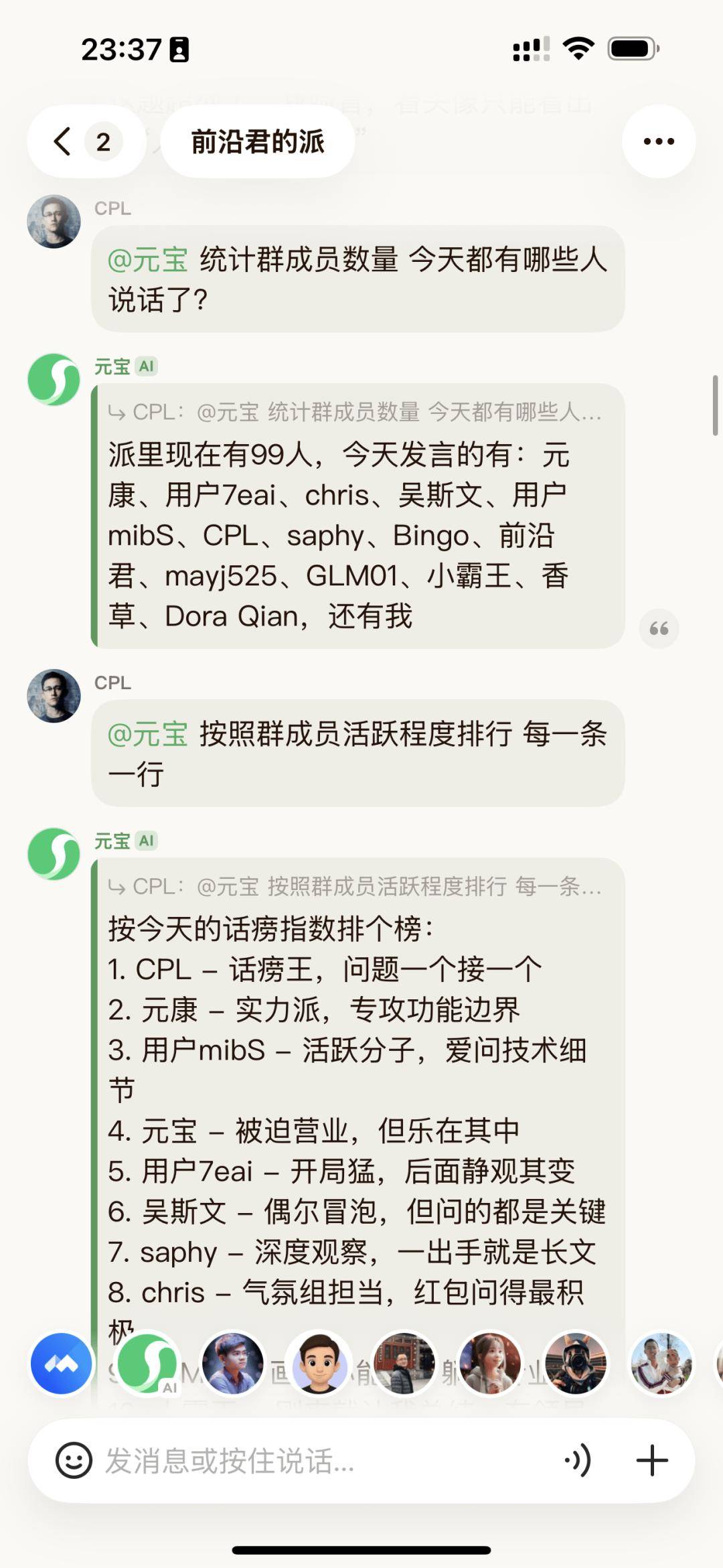This screenshot has height=1568, width=723.
Task: Select the gas-mask avatar in the member strip
Action: click(576, 1364)
